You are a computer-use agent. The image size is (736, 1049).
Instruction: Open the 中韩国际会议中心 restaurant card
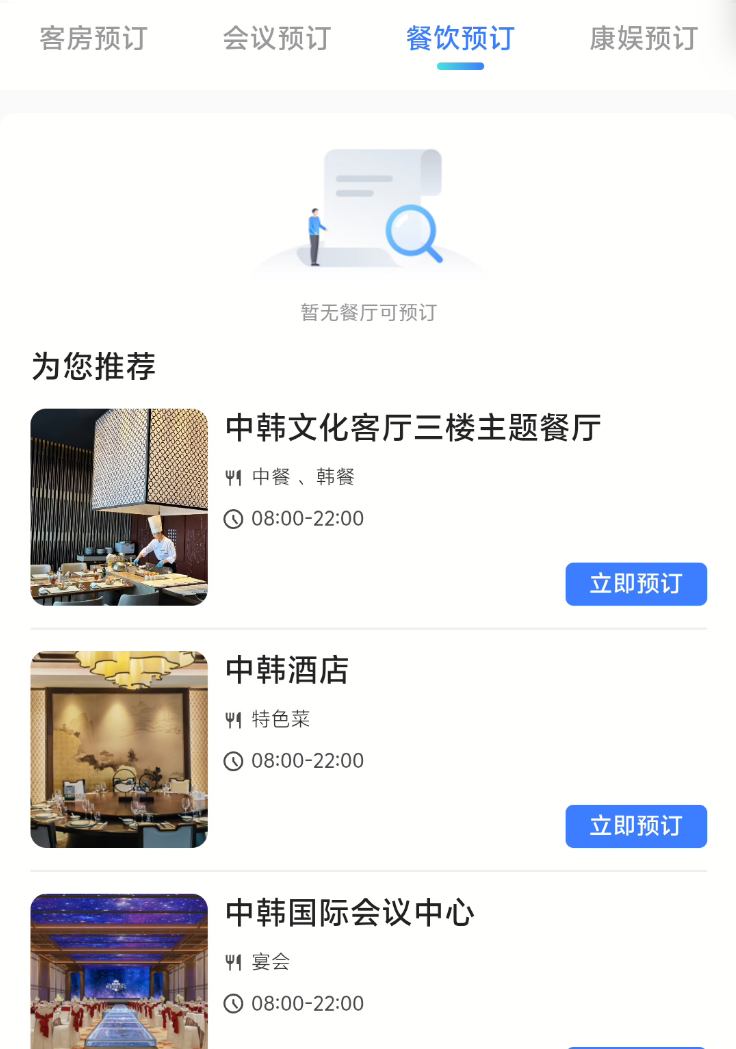click(x=350, y=913)
